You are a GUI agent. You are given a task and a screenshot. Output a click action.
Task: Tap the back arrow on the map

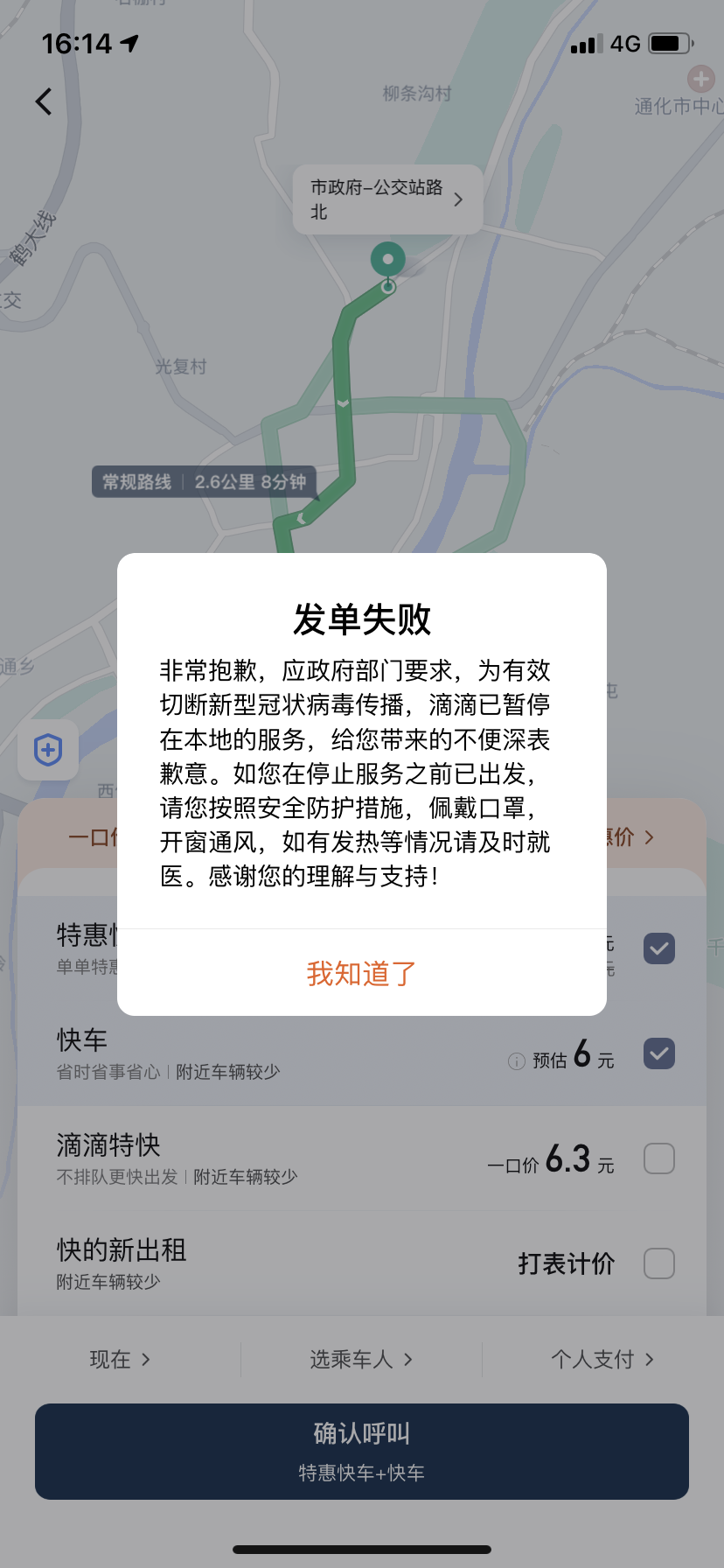click(x=43, y=101)
